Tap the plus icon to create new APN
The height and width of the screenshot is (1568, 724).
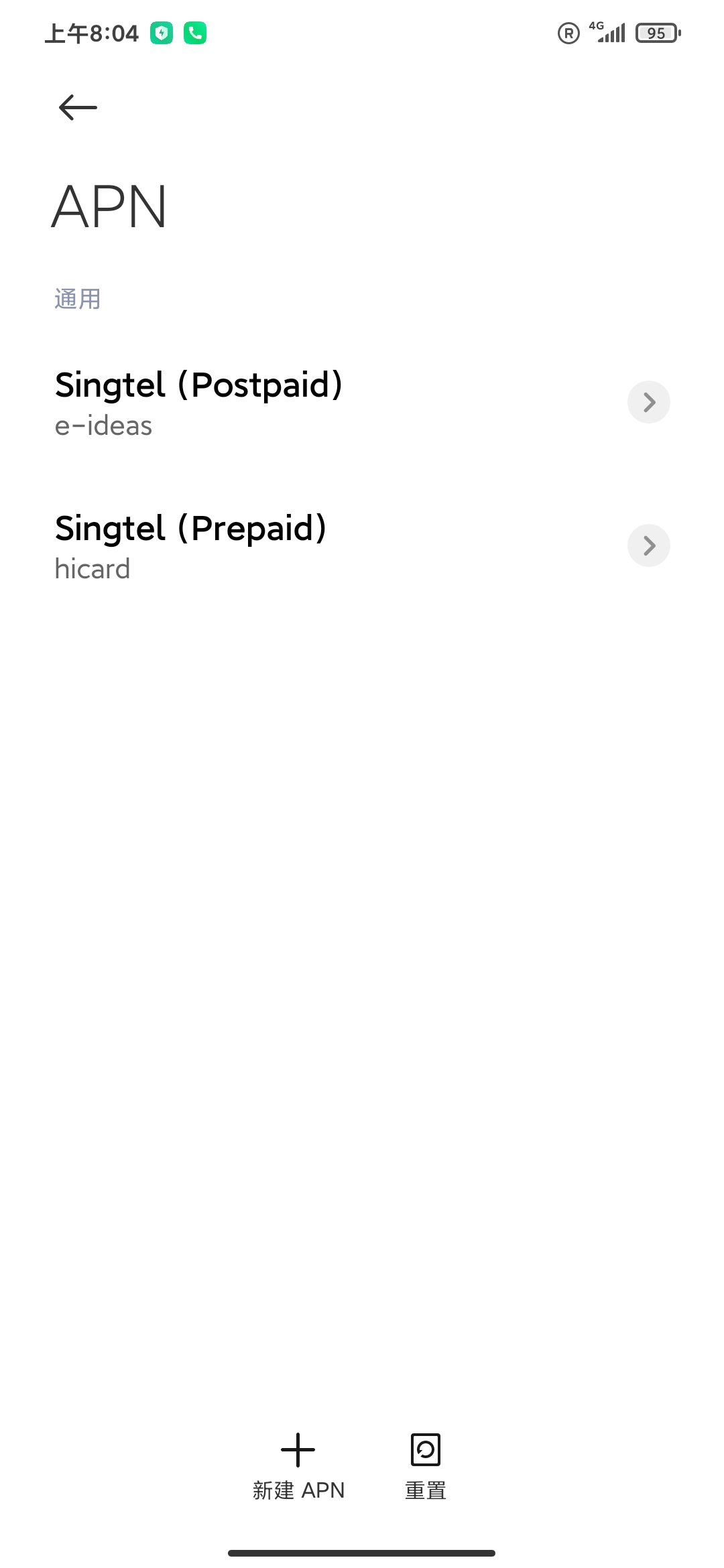click(x=297, y=1449)
